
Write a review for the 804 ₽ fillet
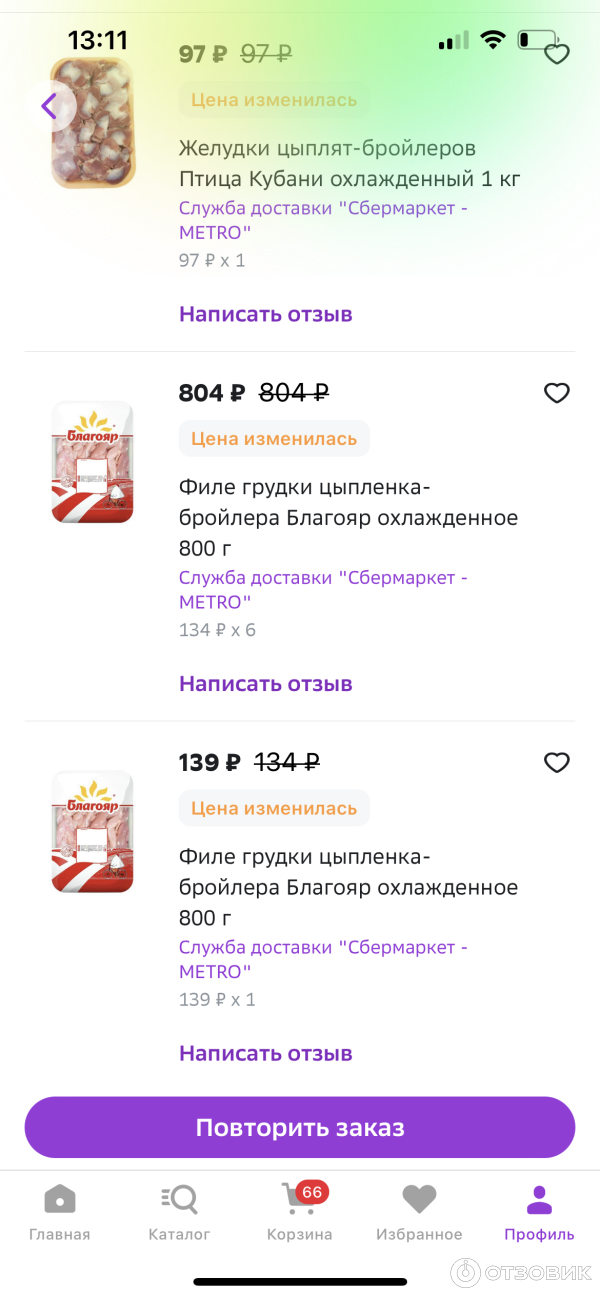(265, 684)
